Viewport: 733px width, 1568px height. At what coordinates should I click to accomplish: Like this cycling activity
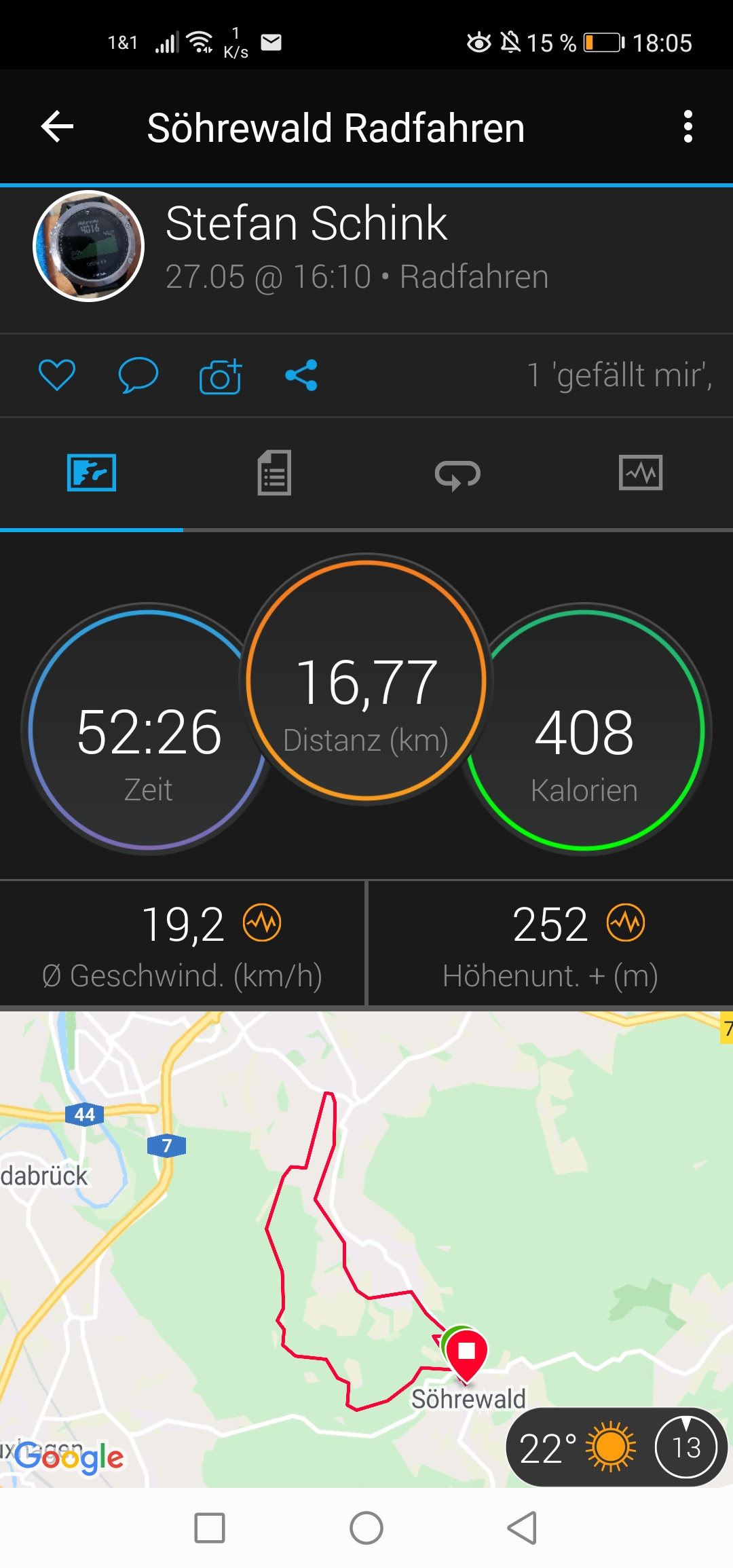[x=57, y=375]
